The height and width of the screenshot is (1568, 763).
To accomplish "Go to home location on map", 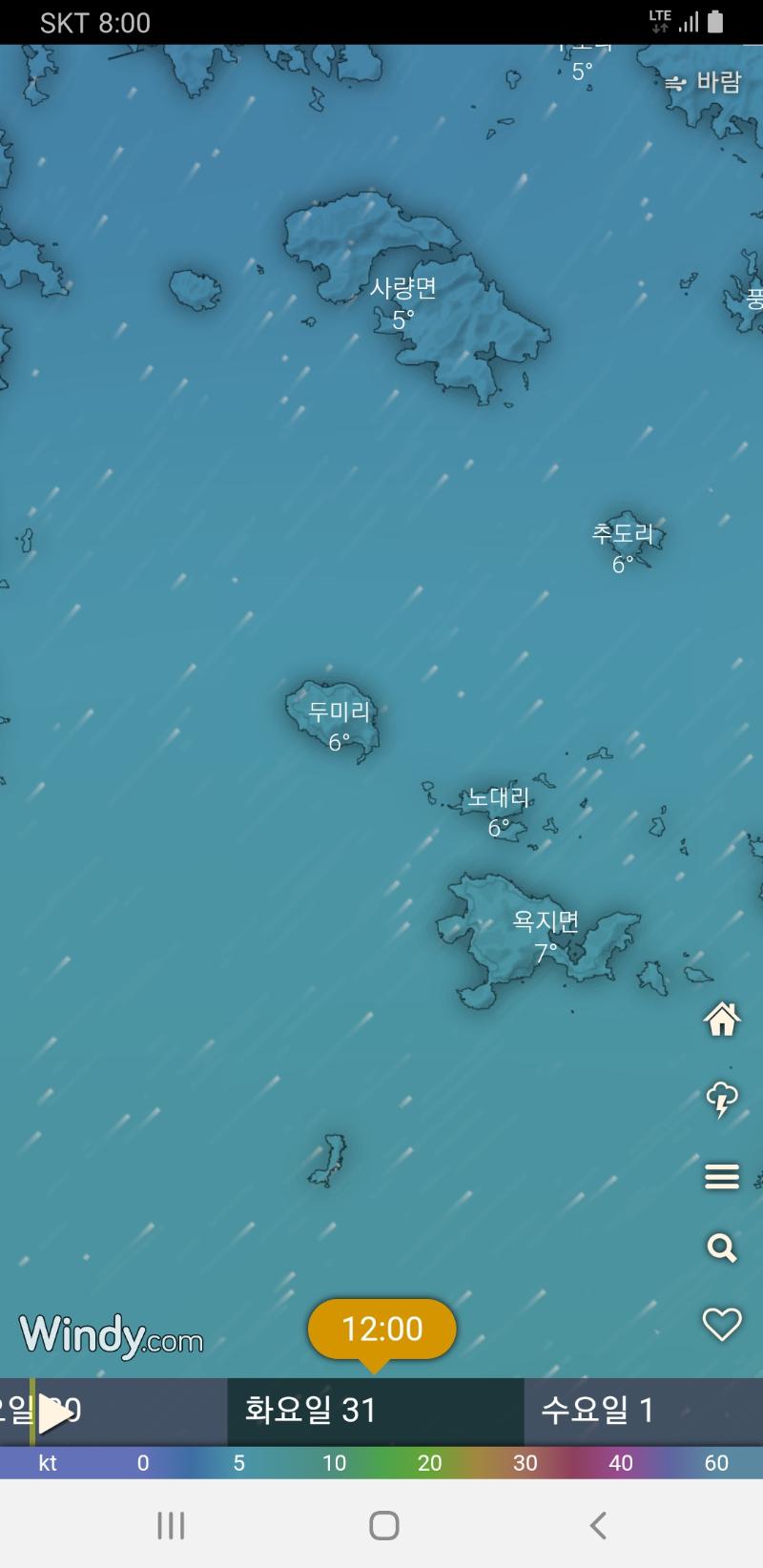I will coord(722,1020).
